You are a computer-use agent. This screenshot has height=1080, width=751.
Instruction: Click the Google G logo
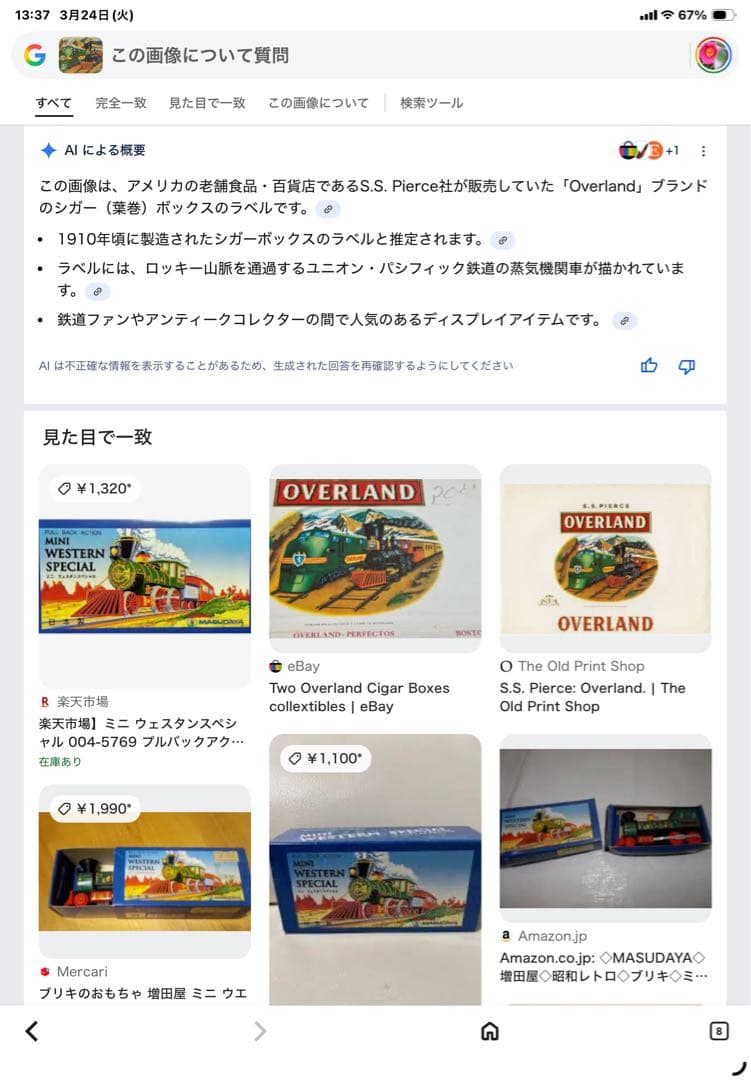(34, 56)
